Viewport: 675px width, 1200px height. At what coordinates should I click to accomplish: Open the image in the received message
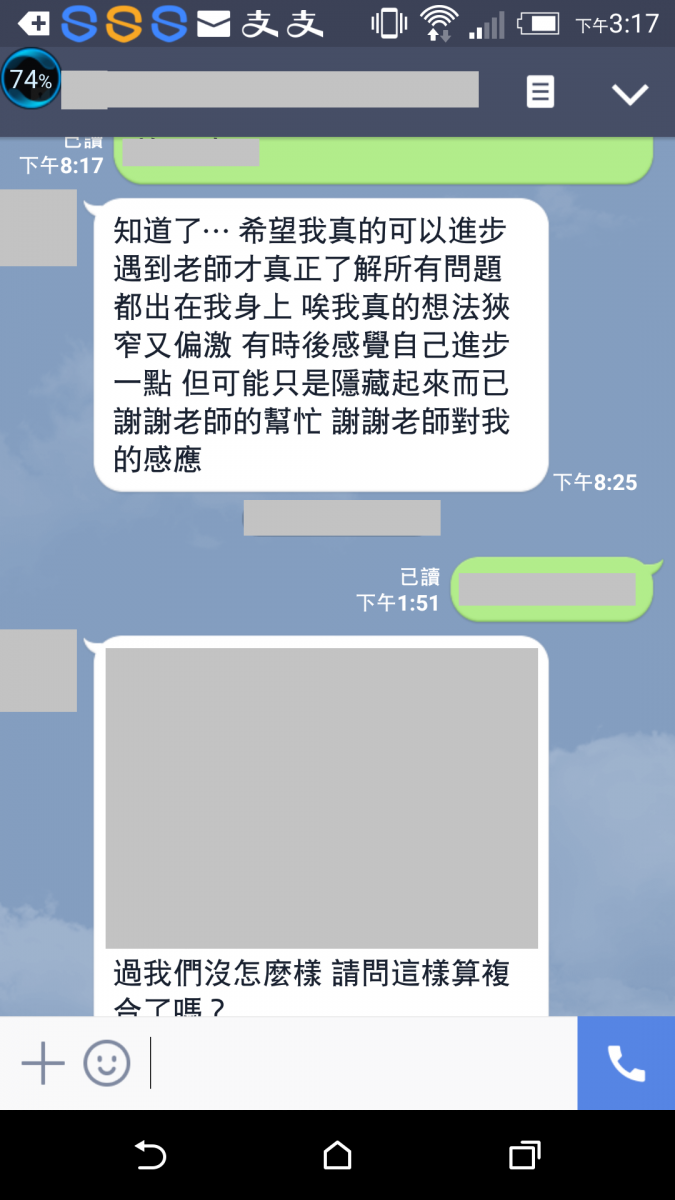click(321, 798)
